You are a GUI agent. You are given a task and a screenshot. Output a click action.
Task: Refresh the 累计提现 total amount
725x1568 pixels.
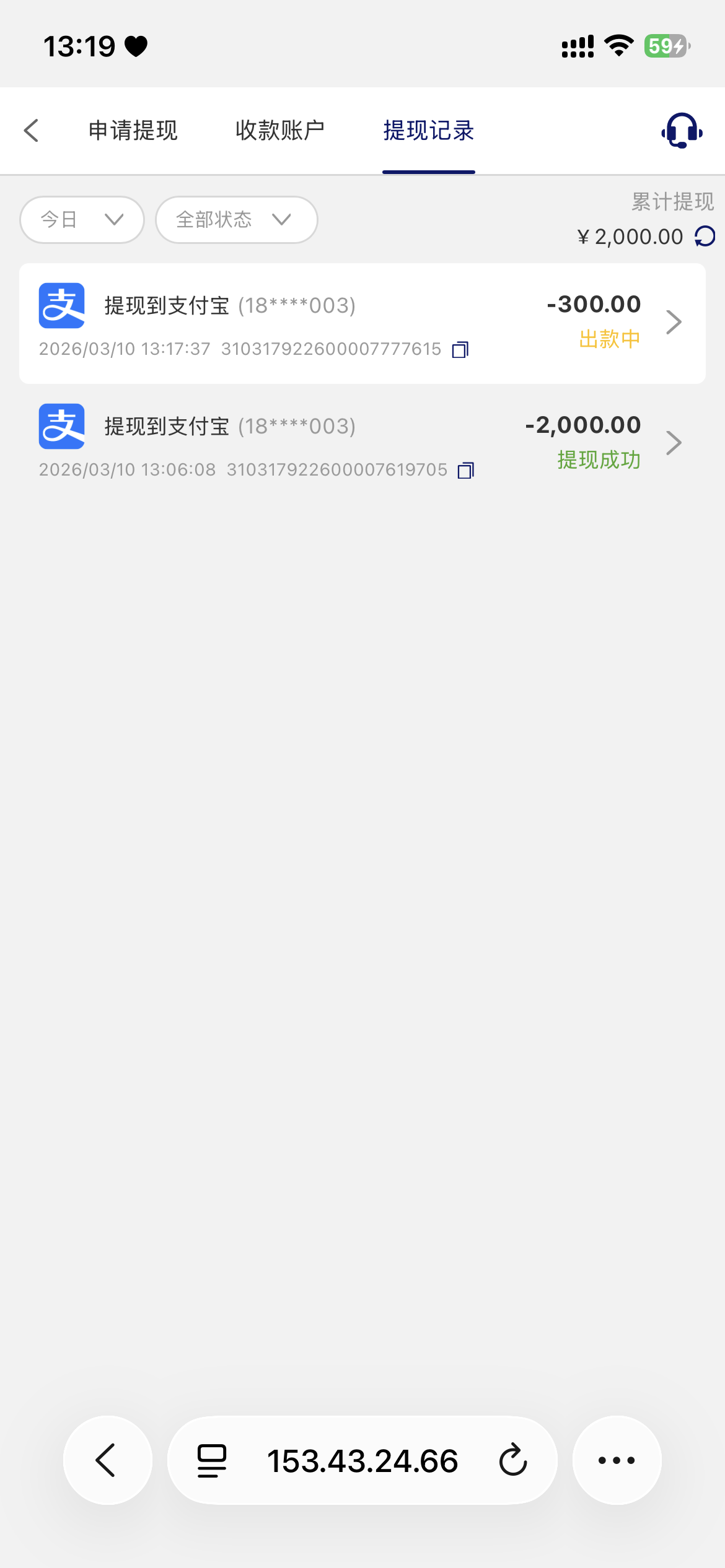pos(705,237)
